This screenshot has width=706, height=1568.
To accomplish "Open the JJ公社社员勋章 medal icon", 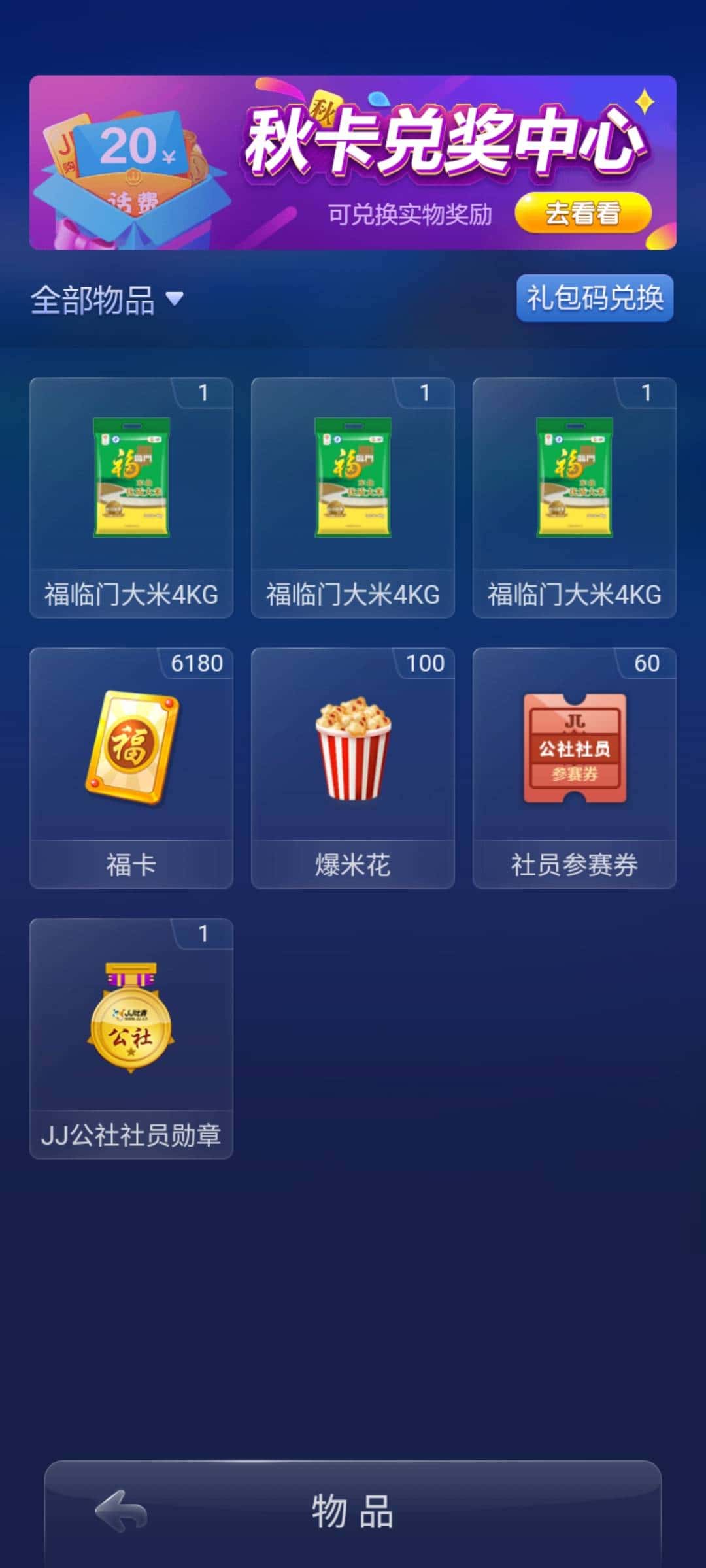I will [x=130, y=1019].
